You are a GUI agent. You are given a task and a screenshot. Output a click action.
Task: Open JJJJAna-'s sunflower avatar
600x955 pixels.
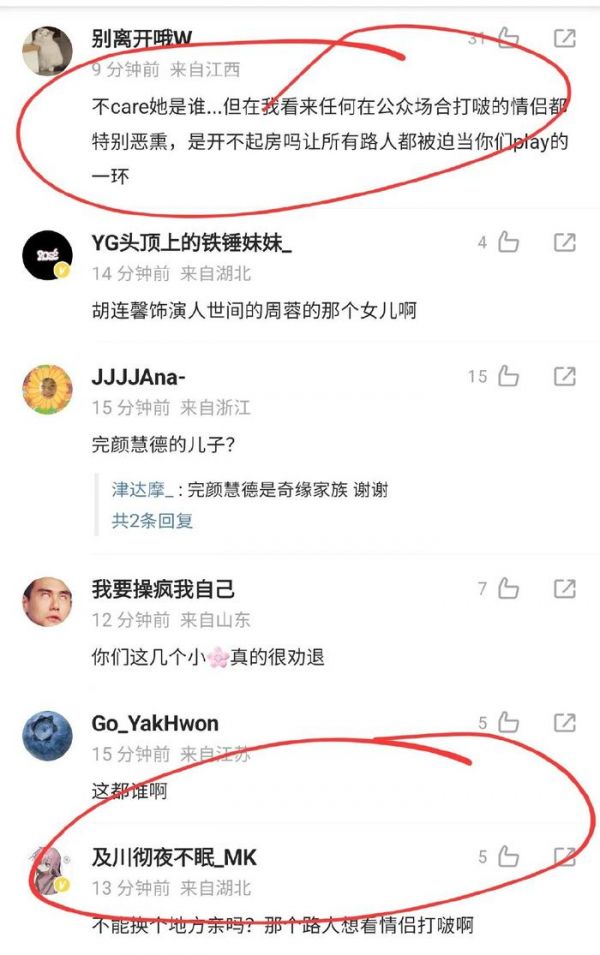click(47, 390)
